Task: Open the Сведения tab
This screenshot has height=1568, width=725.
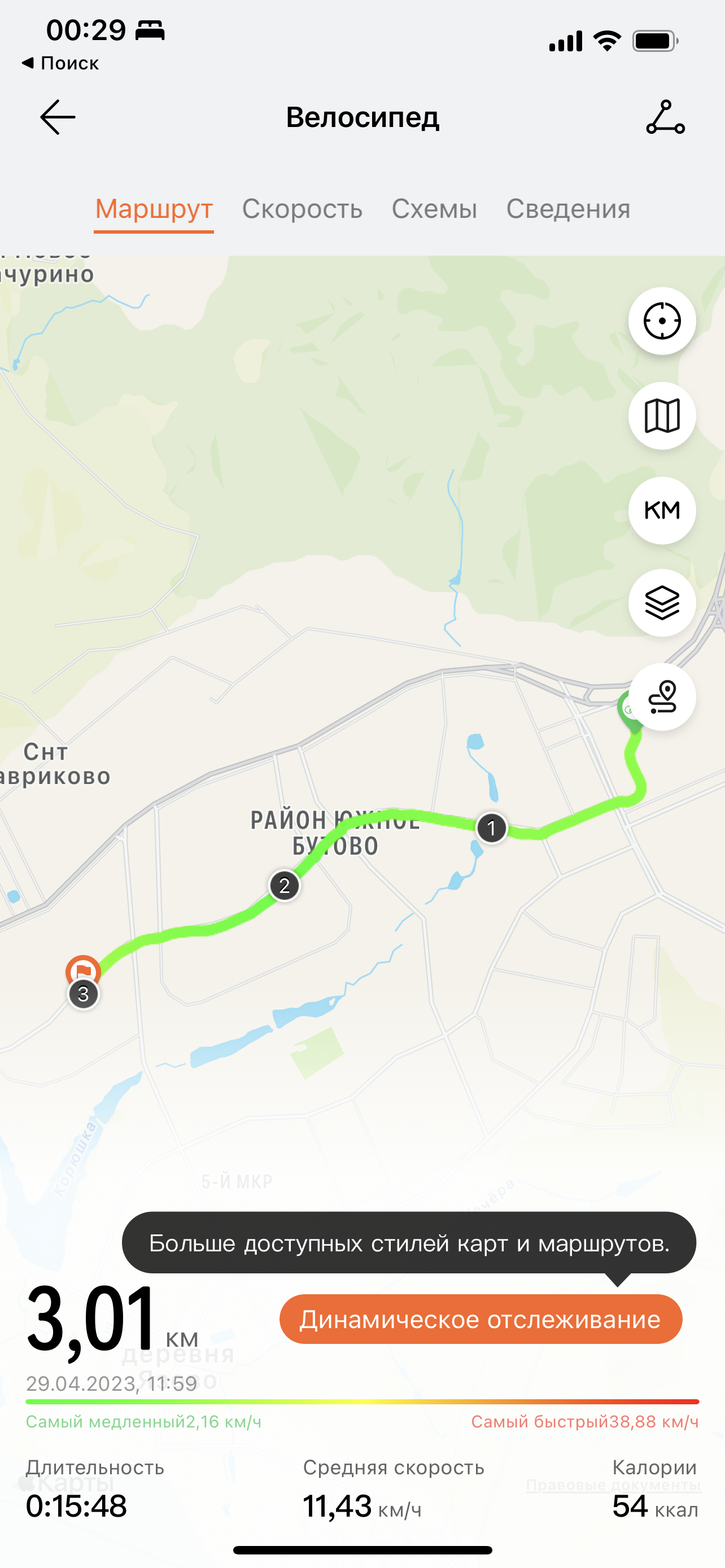Action: [568, 209]
